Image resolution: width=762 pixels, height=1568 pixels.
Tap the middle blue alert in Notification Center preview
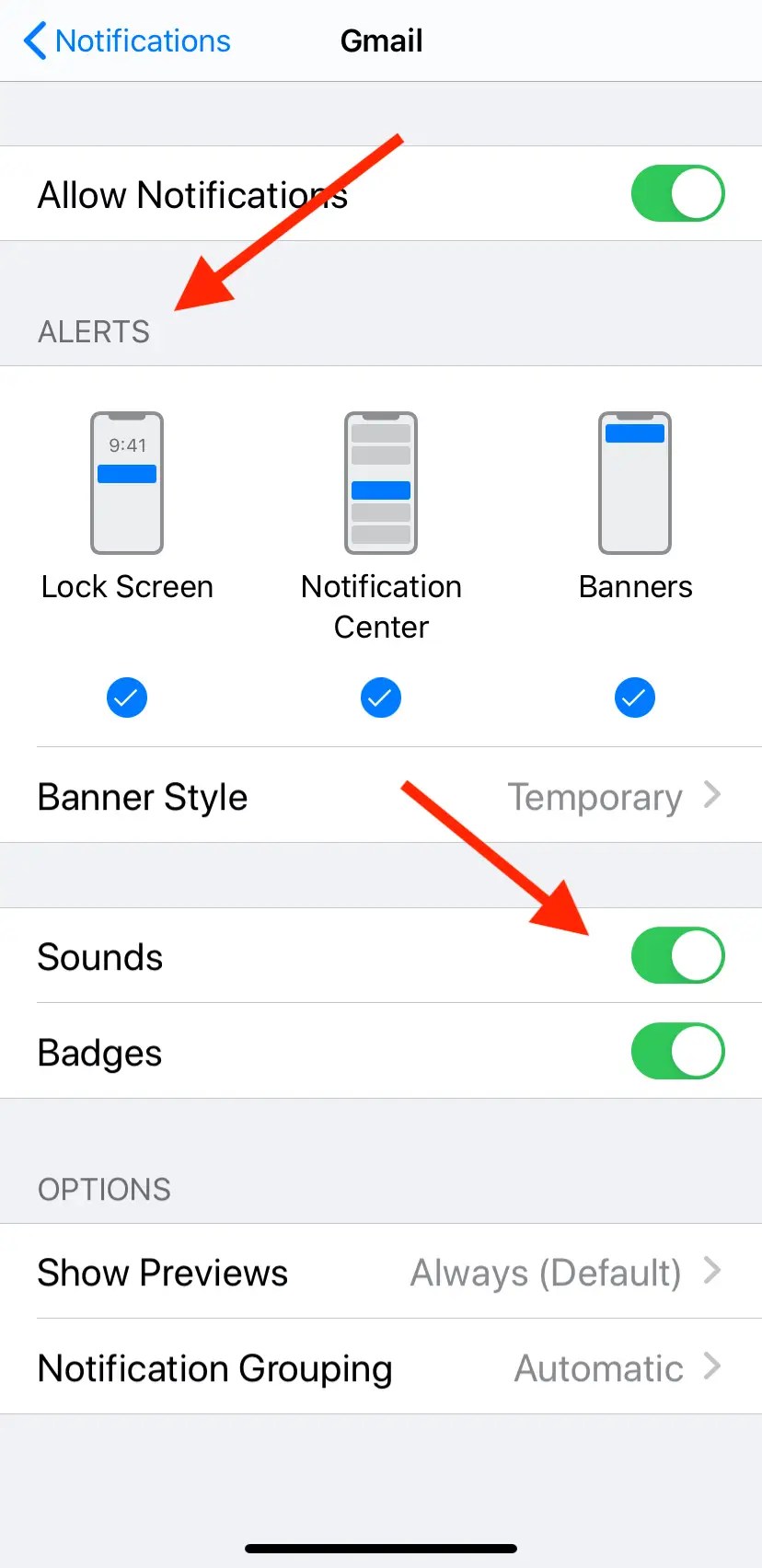pos(381,491)
